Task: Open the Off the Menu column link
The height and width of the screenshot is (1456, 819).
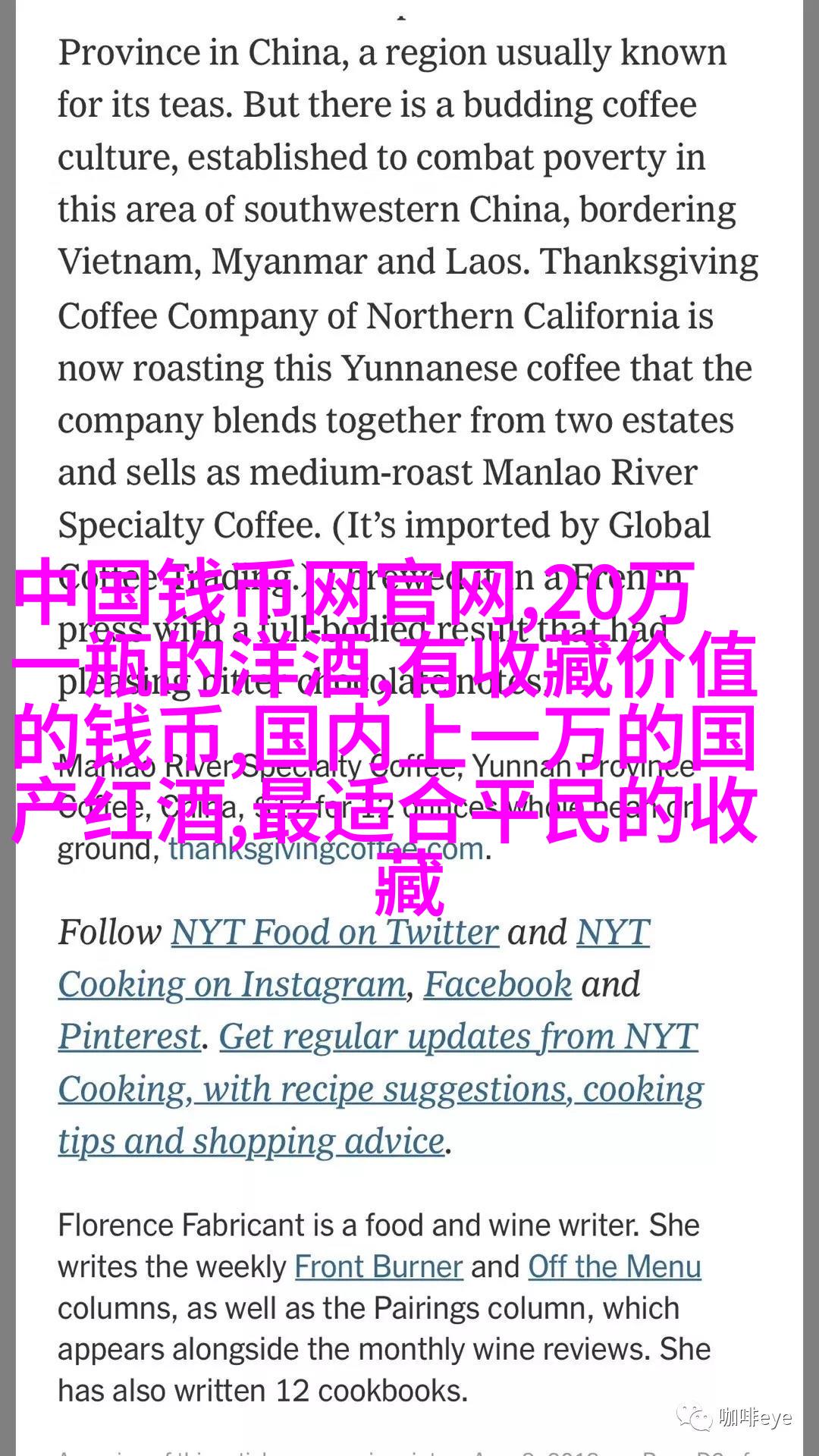Action: point(614,1266)
